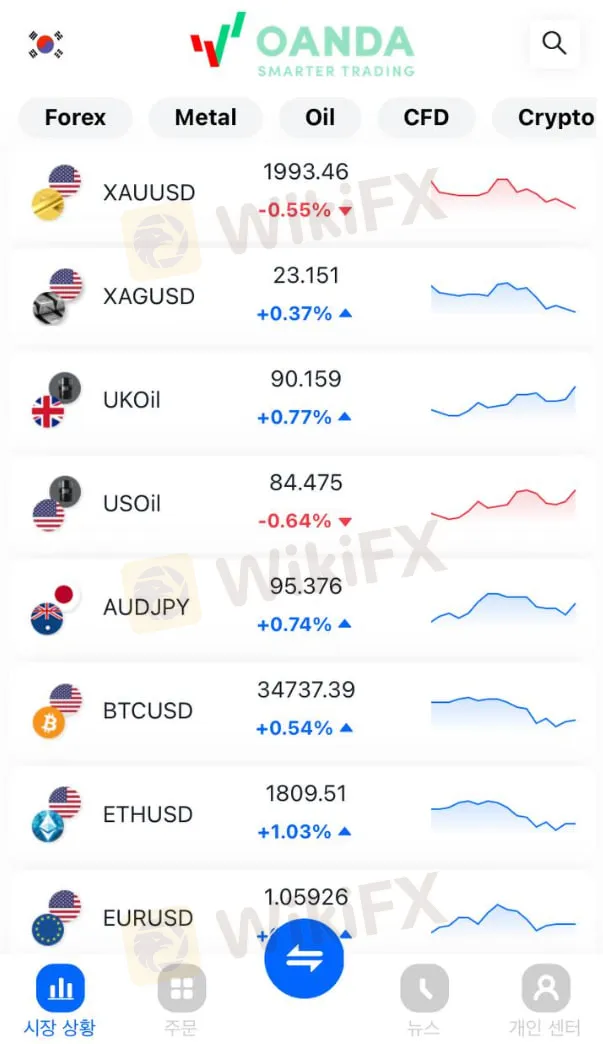View ETHUSD details
Screen dimensions: 603x1044
click(300, 814)
